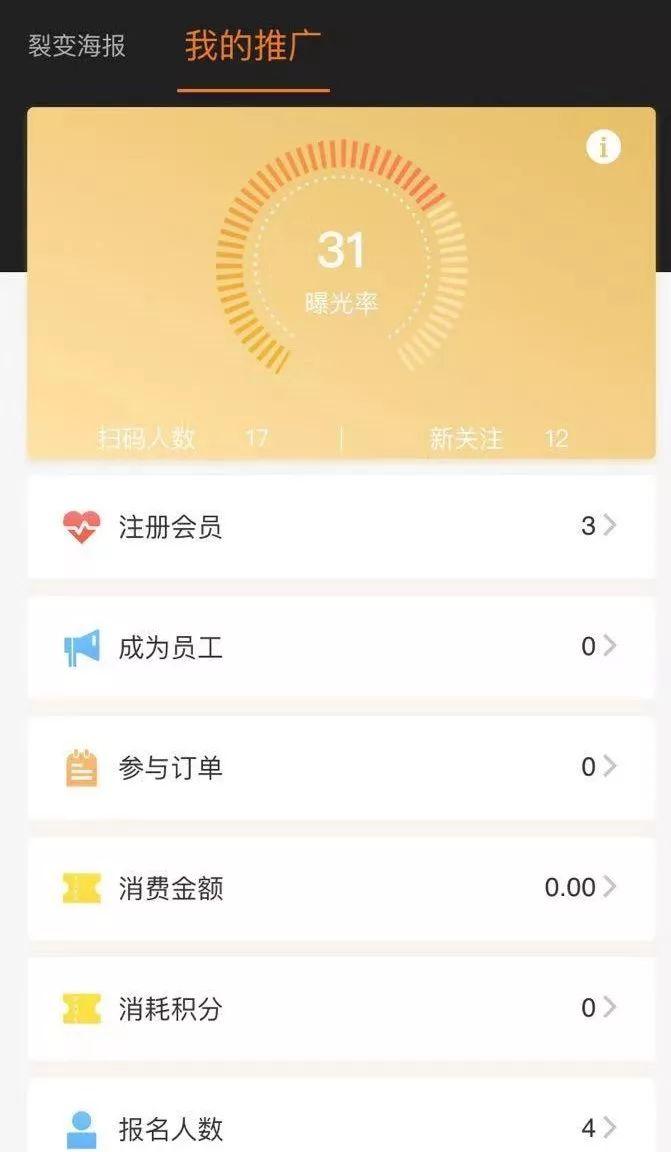This screenshot has width=671, height=1152.
Task: Select the 我的推广 tab
Action: 253,46
